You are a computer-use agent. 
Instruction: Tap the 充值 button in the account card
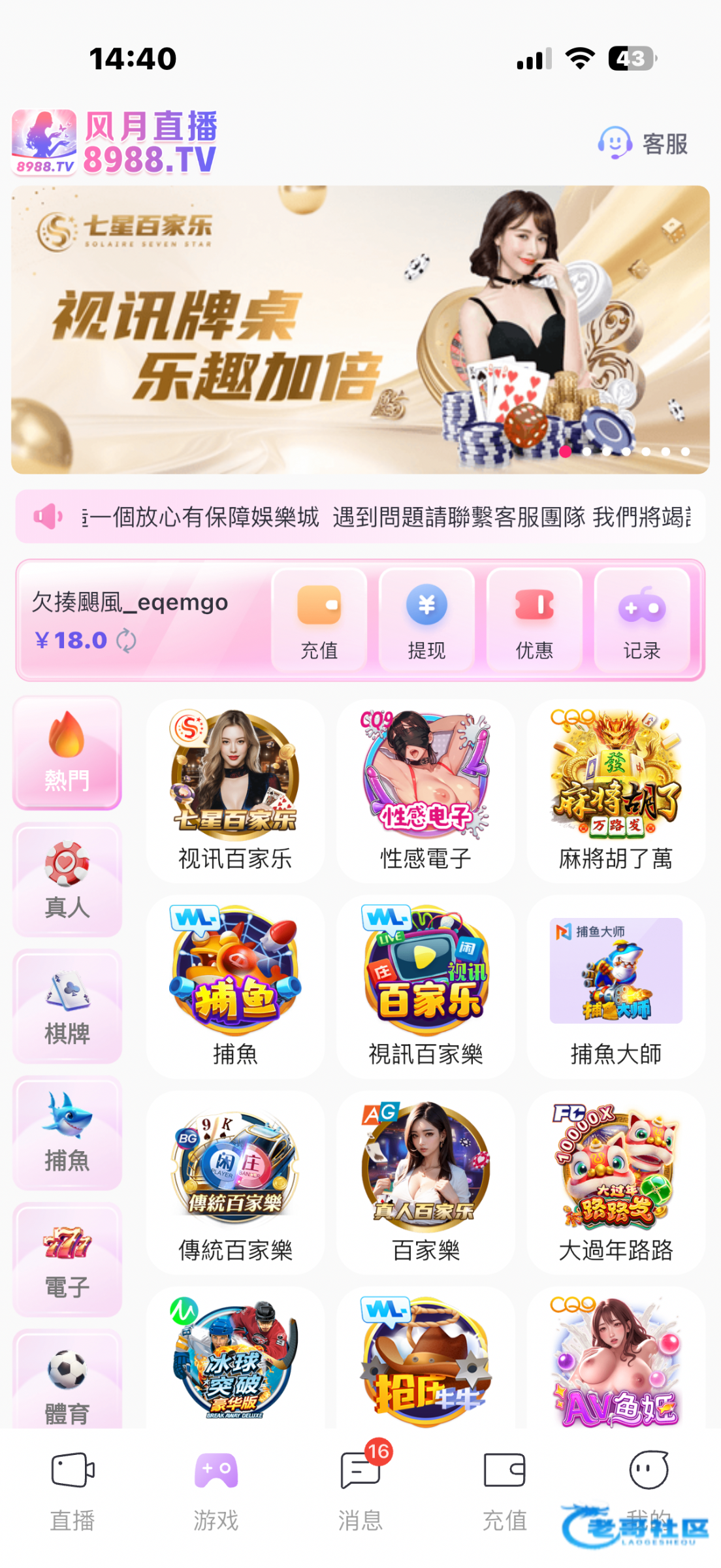319,619
